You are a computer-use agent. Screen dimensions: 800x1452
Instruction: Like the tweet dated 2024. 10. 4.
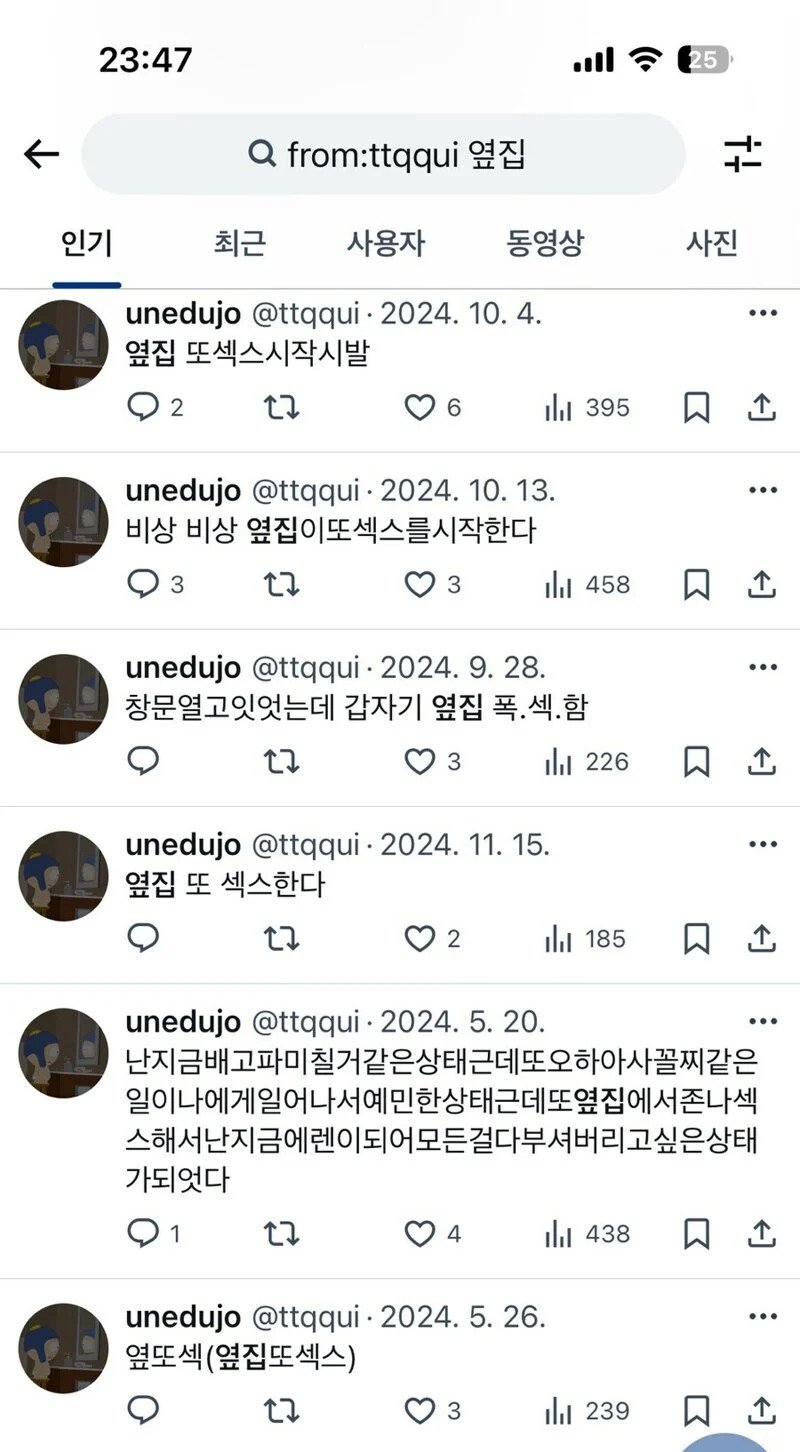[420, 407]
